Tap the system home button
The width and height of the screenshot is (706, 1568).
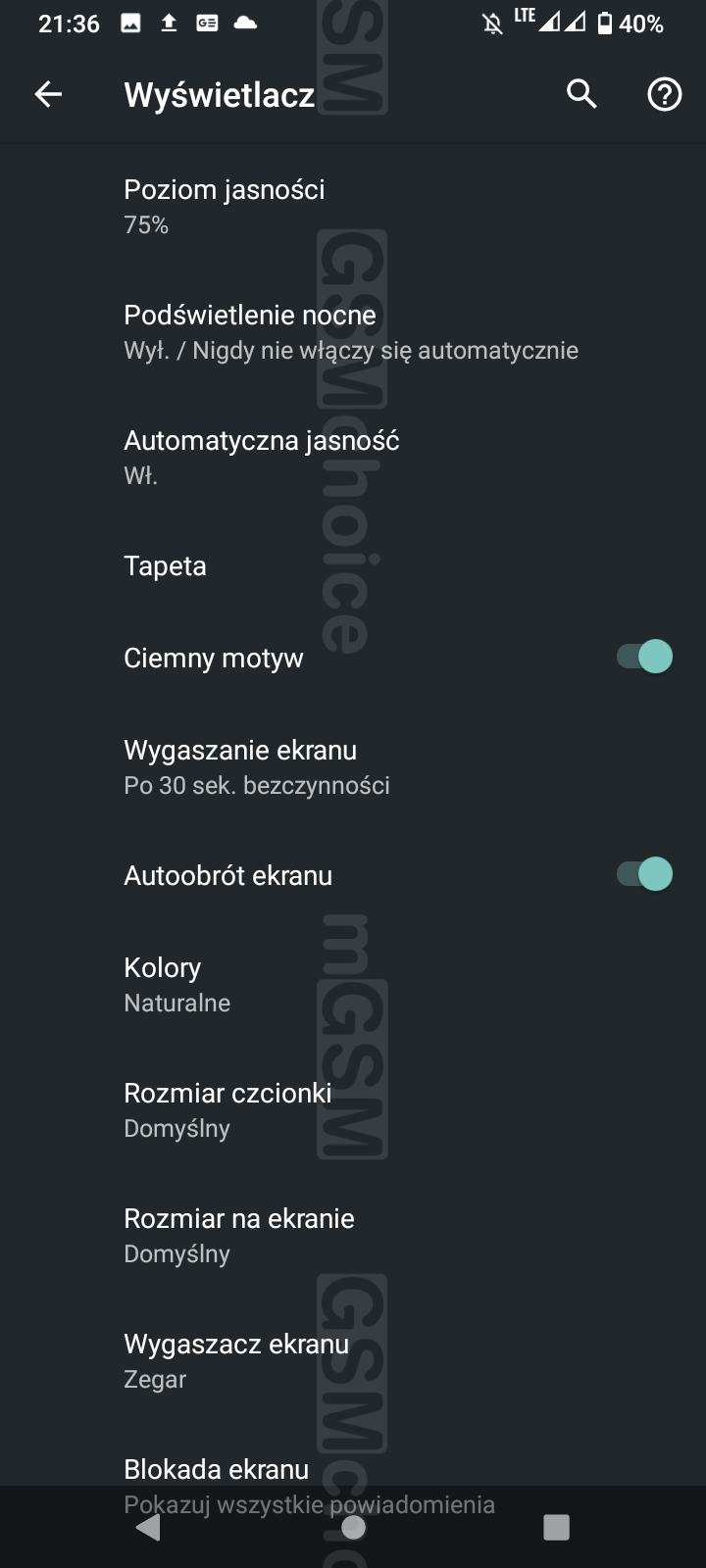click(x=353, y=1527)
